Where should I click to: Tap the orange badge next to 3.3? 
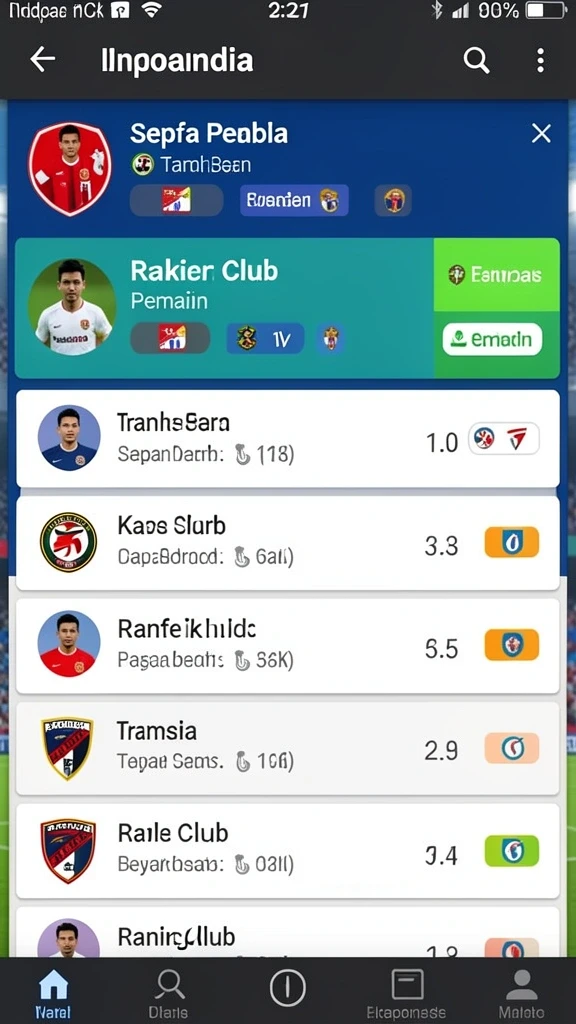coord(512,542)
